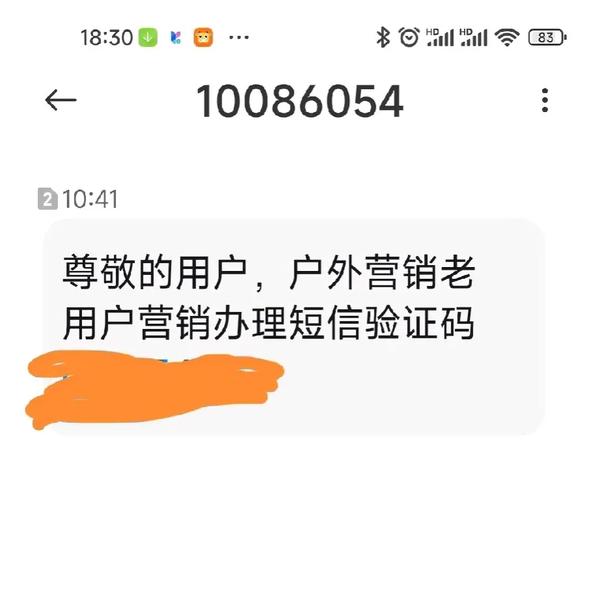Open the three-dot overflow menu
Image resolution: width=600 pixels, height=598 pixels.
[544, 100]
